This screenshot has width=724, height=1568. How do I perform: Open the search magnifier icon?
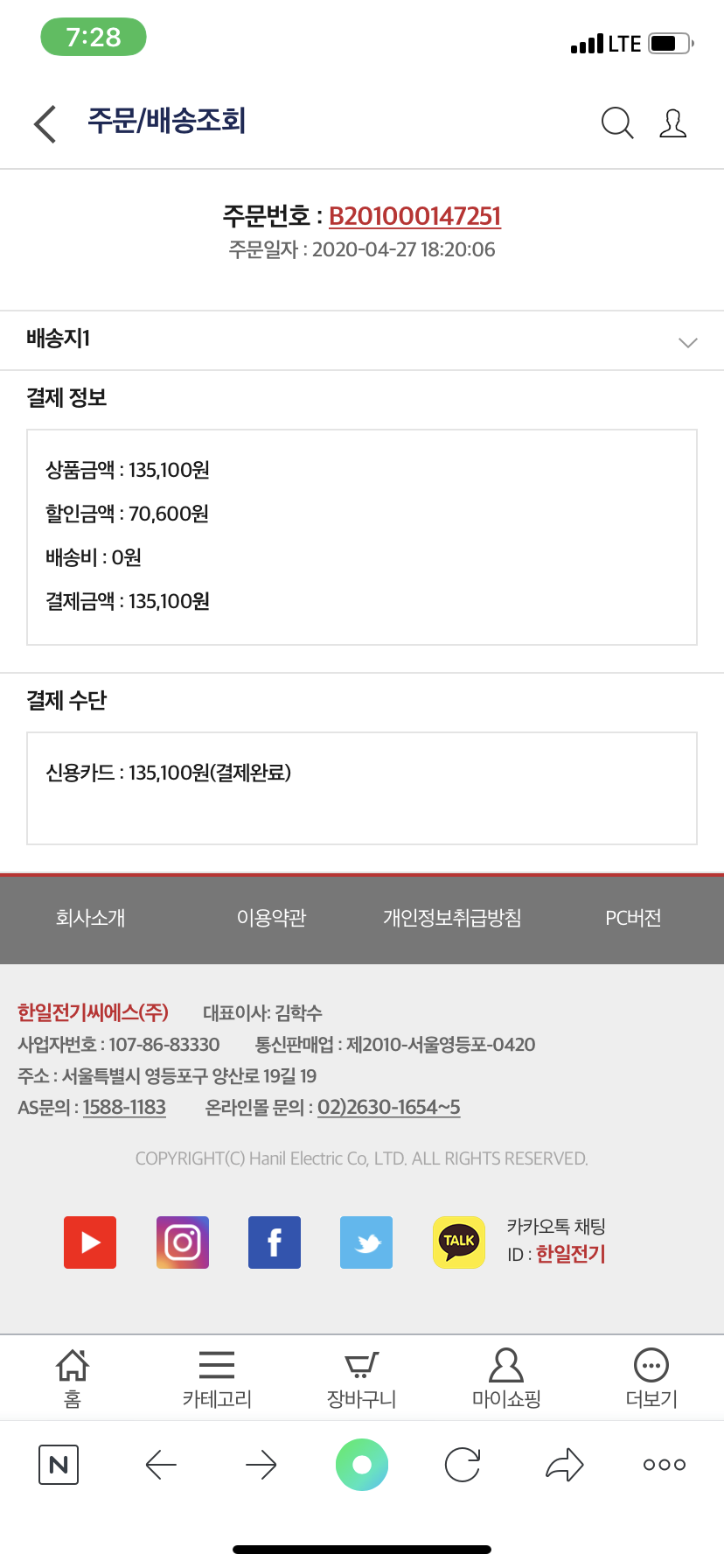click(616, 123)
